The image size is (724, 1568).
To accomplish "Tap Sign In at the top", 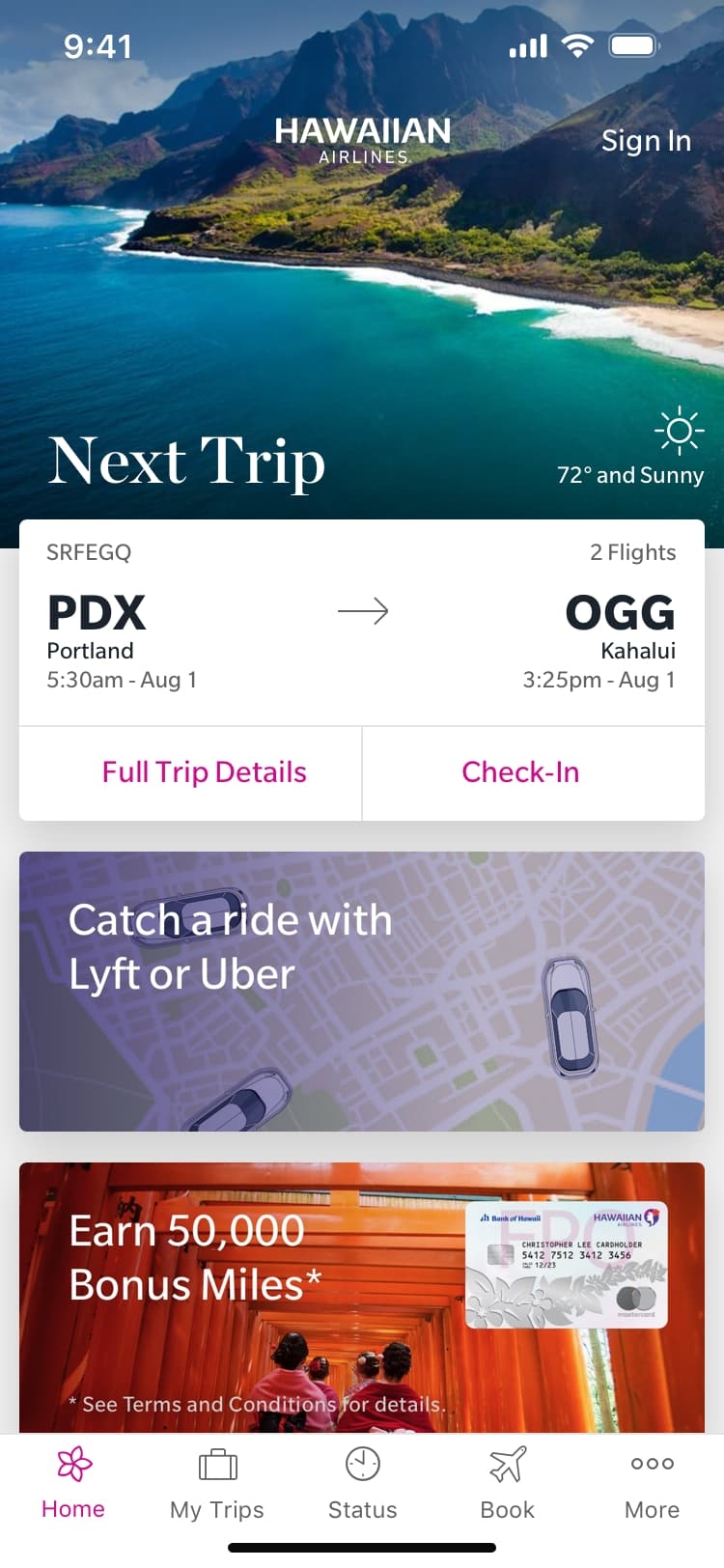I will pos(646,141).
